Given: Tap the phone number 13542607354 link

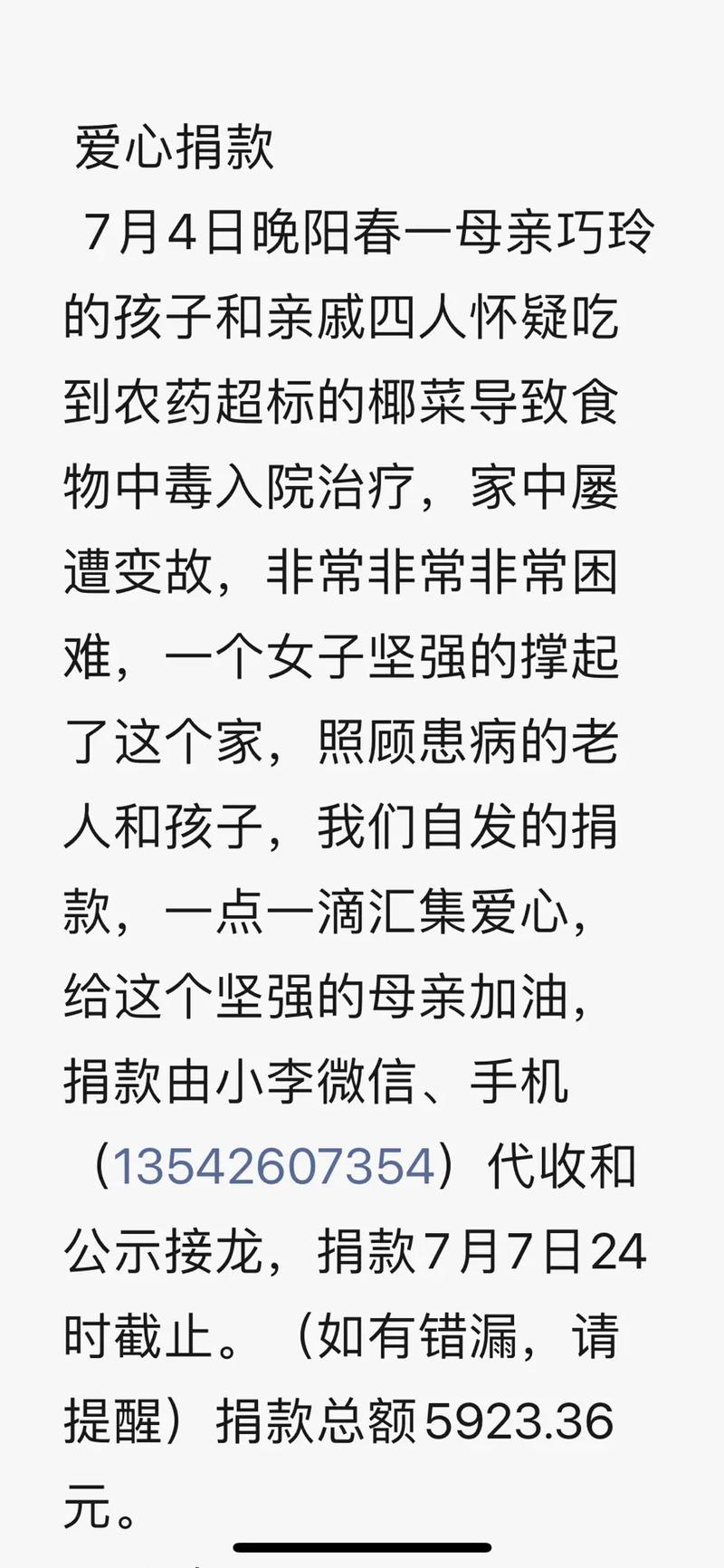Looking at the screenshot, I should click(x=273, y=1166).
